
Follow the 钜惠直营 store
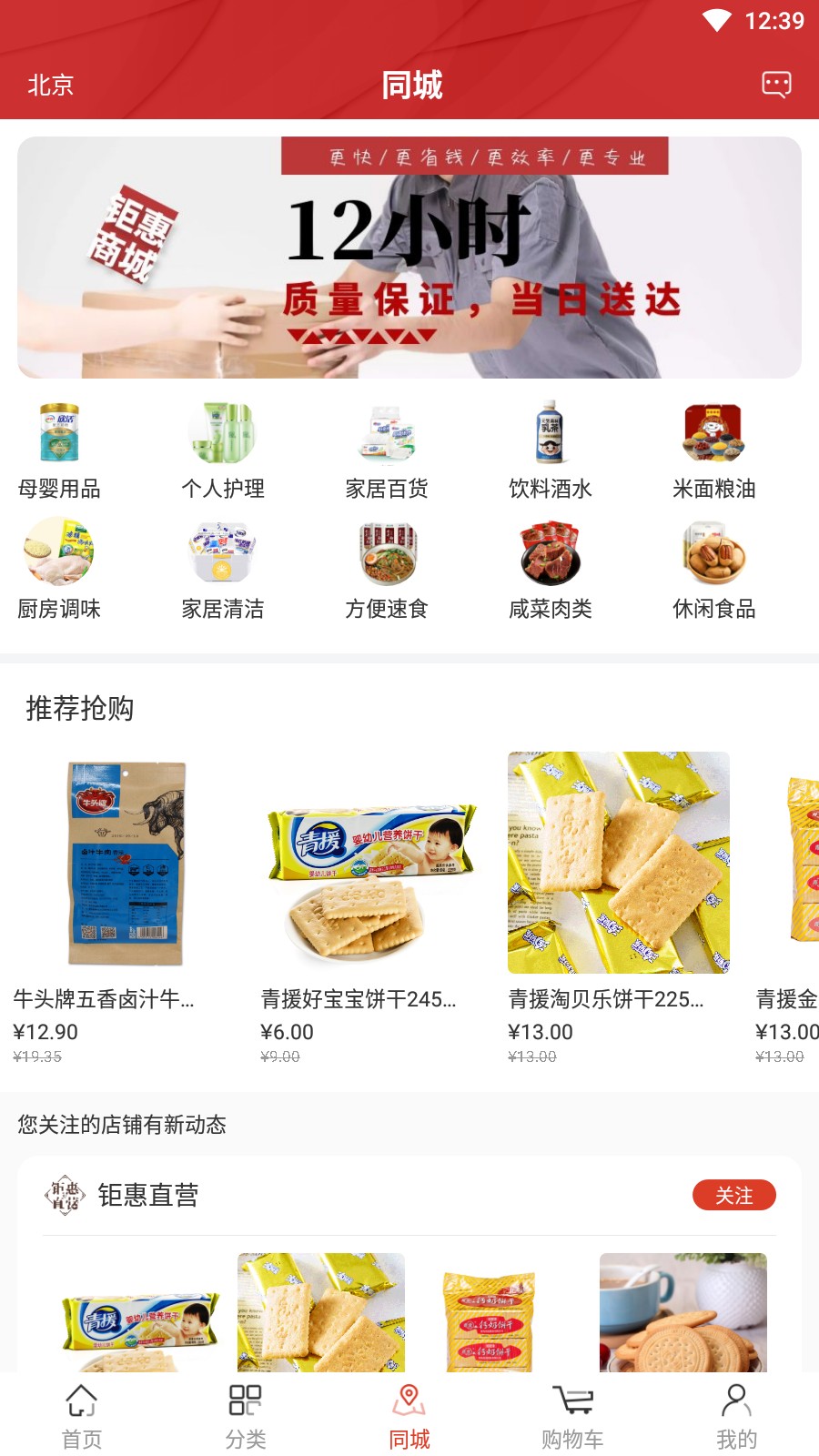pyautogui.click(x=733, y=1195)
